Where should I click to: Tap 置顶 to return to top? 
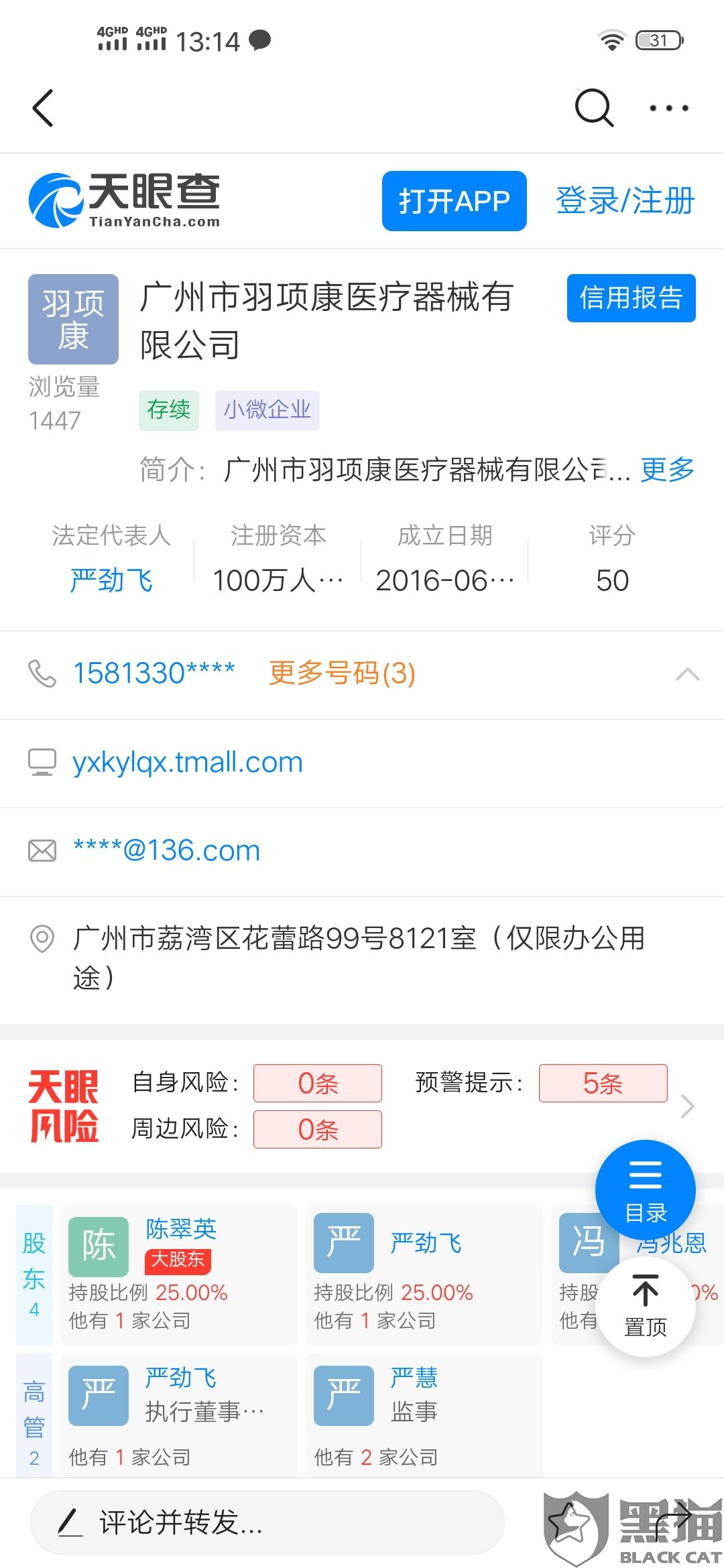tap(646, 1307)
